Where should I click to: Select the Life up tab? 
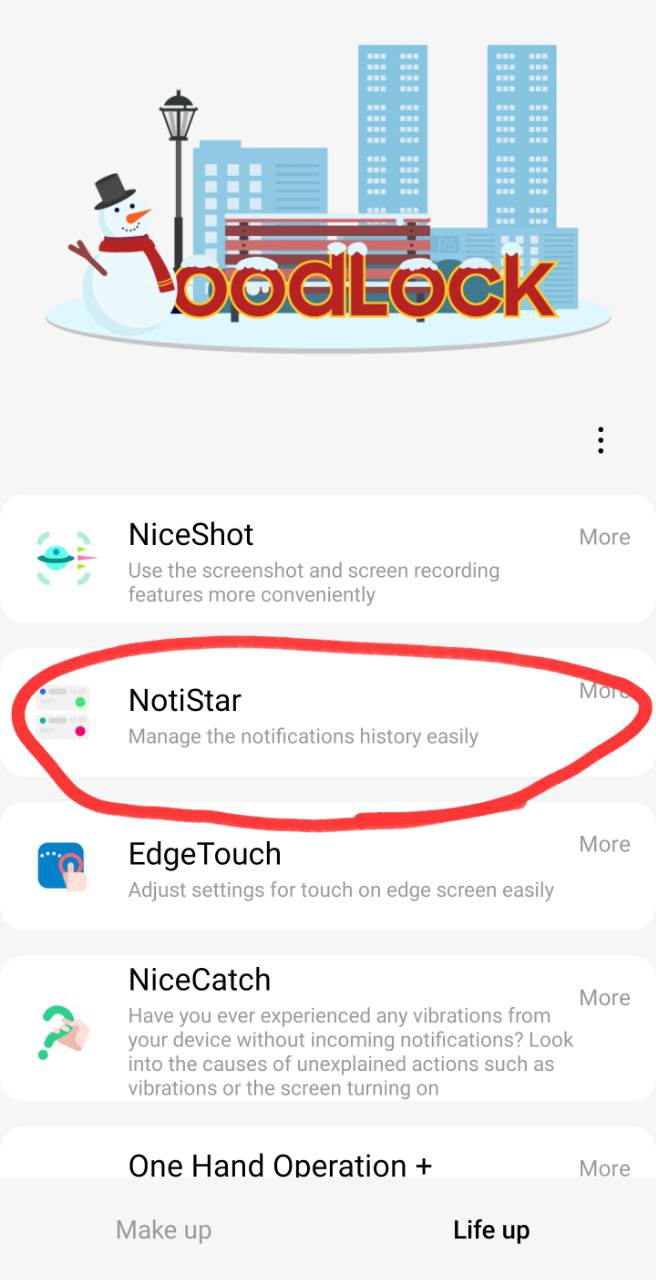(x=491, y=1230)
